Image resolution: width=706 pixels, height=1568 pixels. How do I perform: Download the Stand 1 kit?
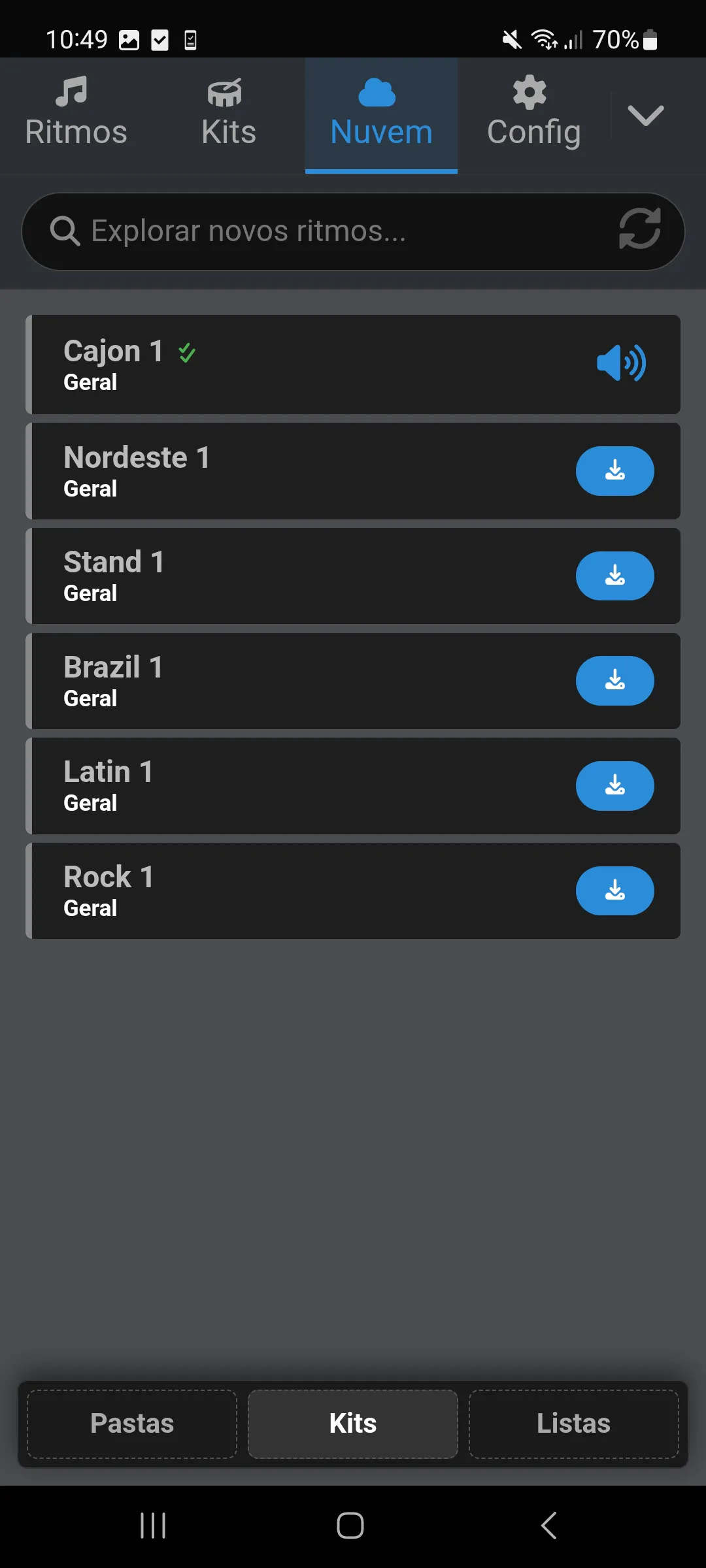click(x=614, y=576)
